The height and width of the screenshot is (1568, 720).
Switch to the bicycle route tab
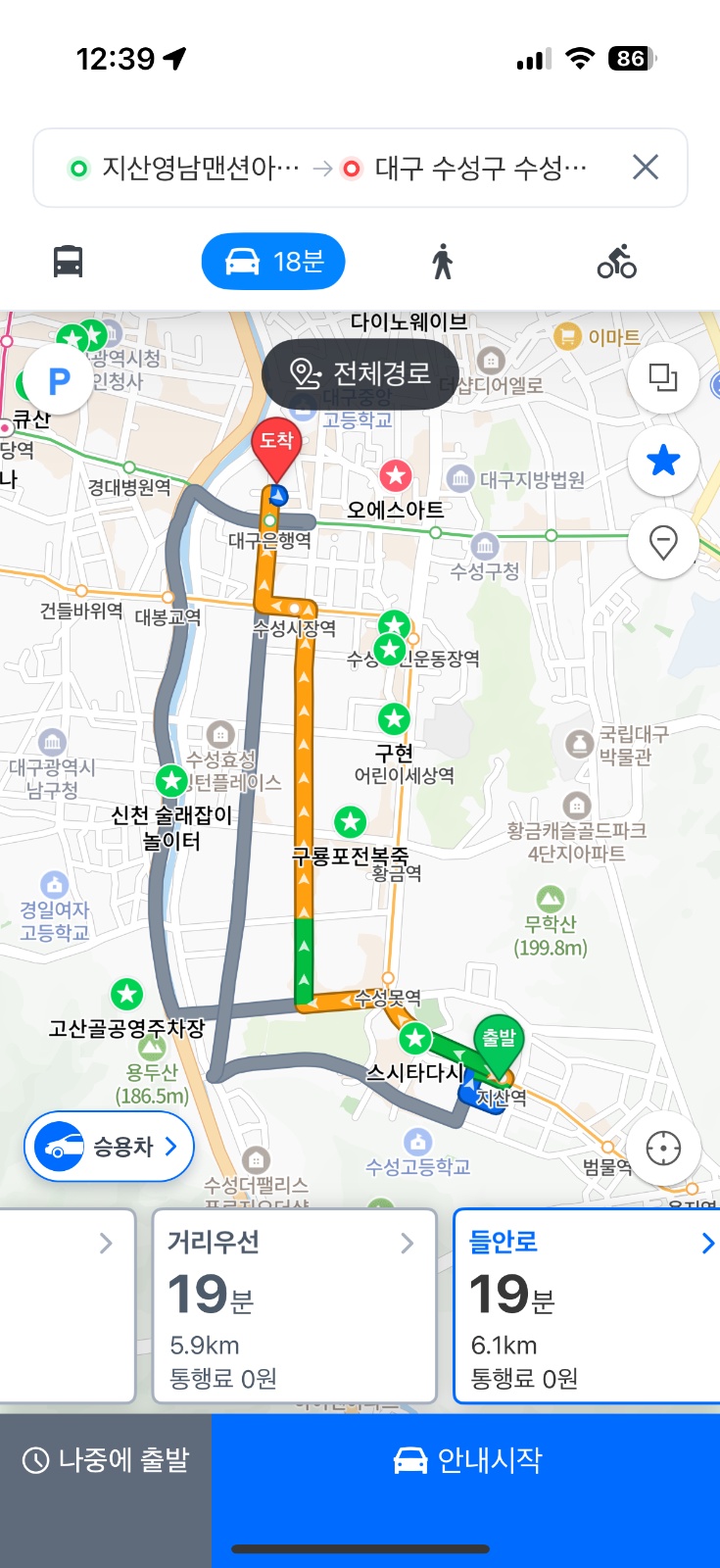coord(616,262)
